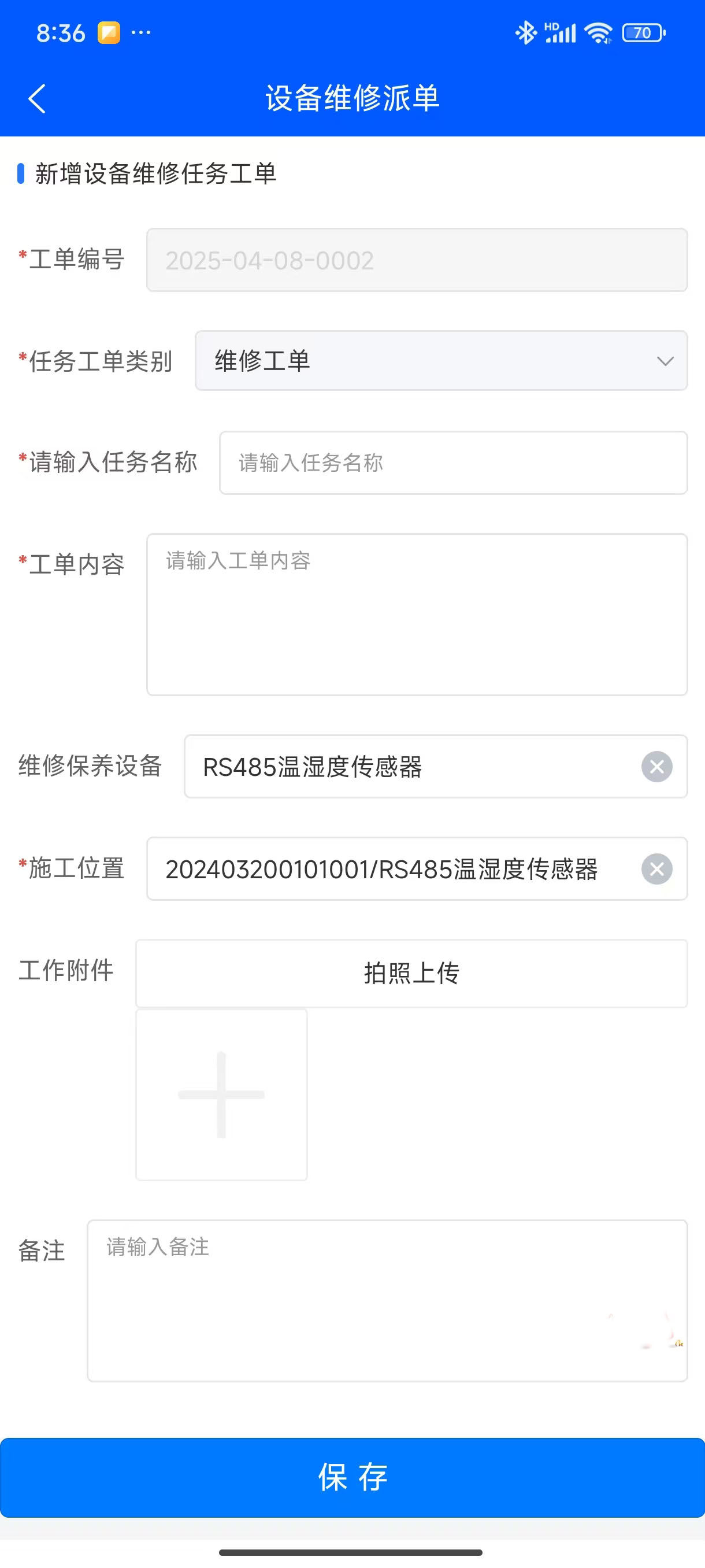Clear the 维修保养设备 field value
This screenshot has height=1568, width=705.
[x=656, y=767]
